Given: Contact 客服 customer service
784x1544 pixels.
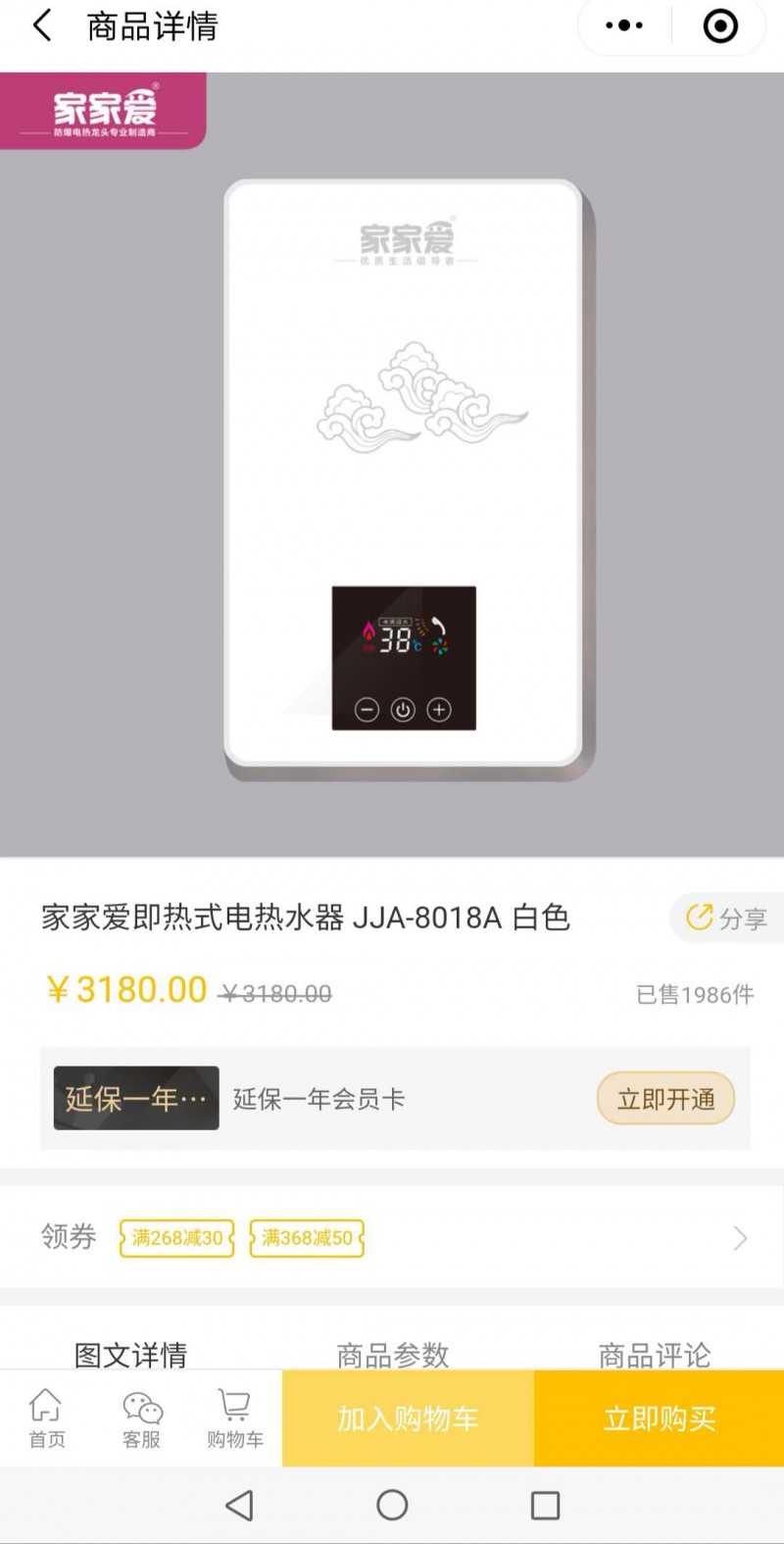Looking at the screenshot, I should (141, 1419).
